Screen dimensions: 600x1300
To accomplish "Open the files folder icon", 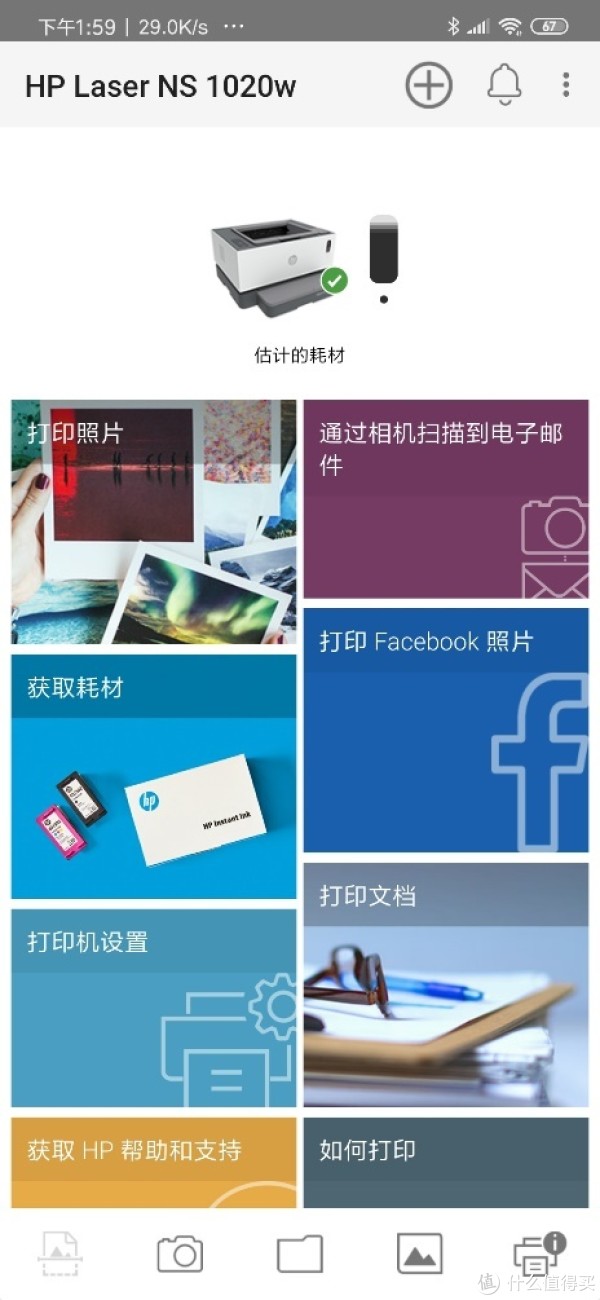I will coord(300,1253).
